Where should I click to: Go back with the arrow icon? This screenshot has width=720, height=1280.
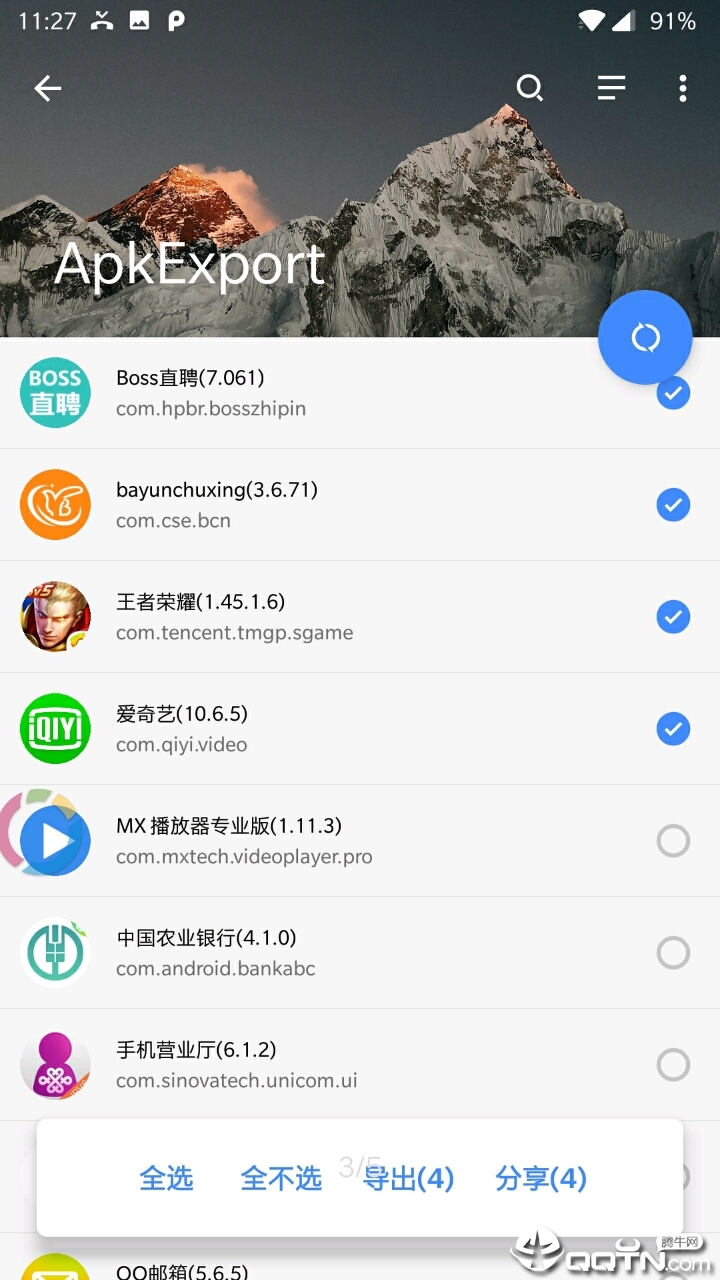(x=48, y=88)
